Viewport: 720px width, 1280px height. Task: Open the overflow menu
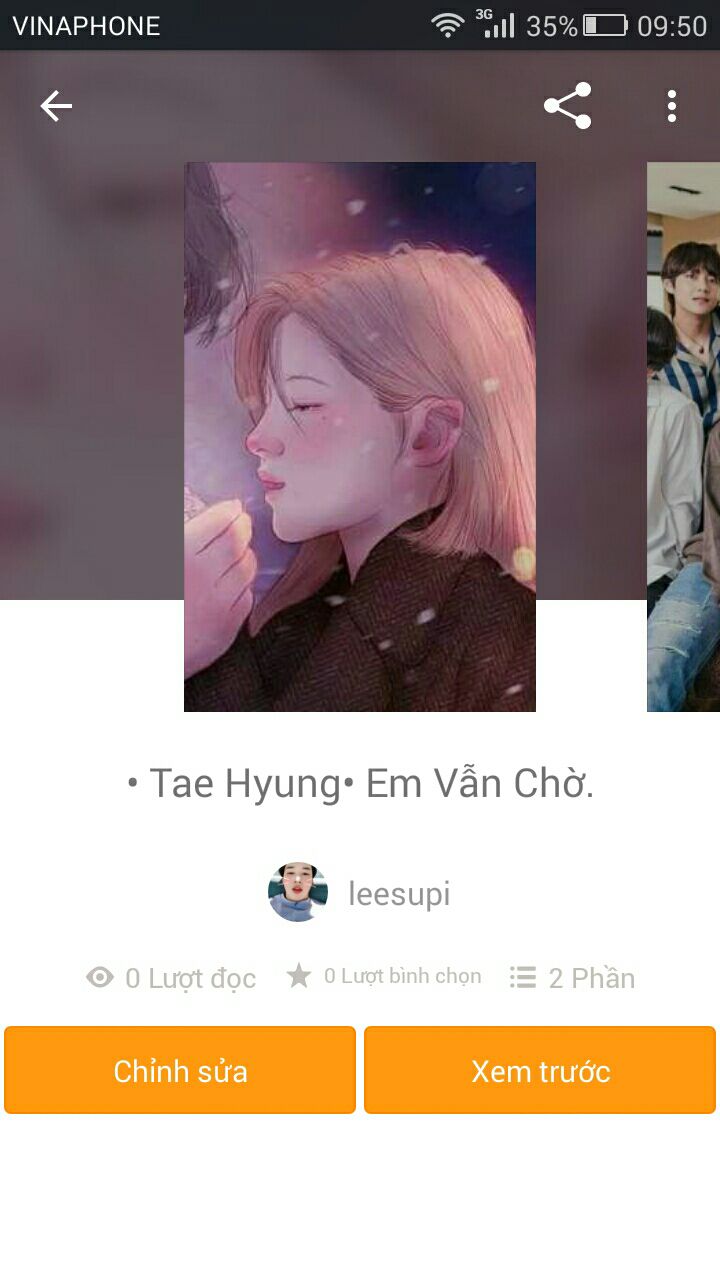[x=672, y=106]
